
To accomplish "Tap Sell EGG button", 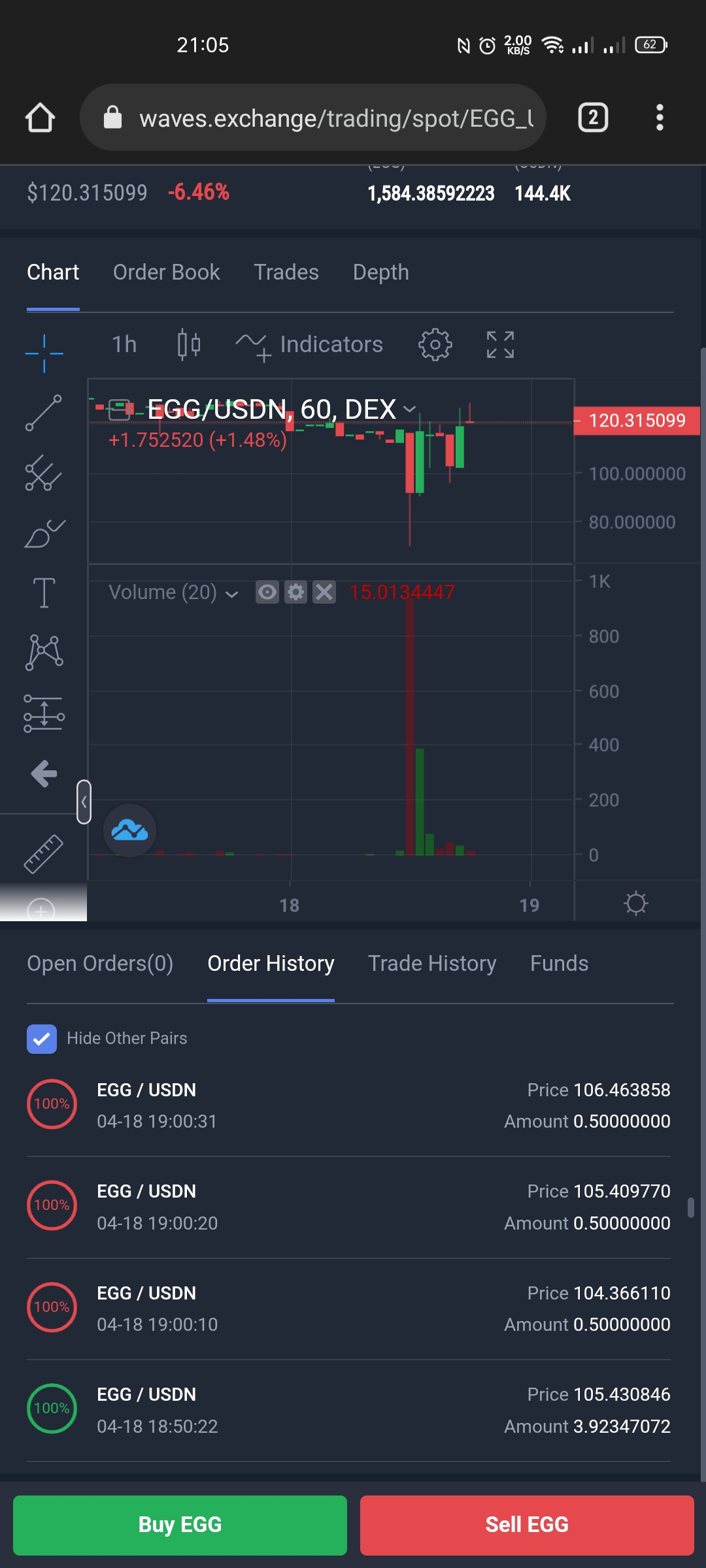I will pos(527,1525).
